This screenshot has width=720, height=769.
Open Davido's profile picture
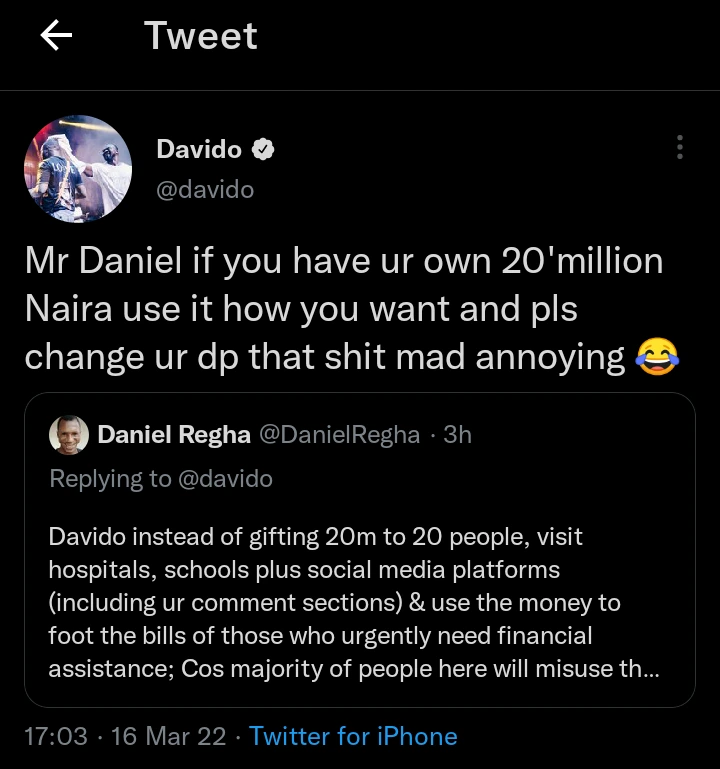[78, 168]
